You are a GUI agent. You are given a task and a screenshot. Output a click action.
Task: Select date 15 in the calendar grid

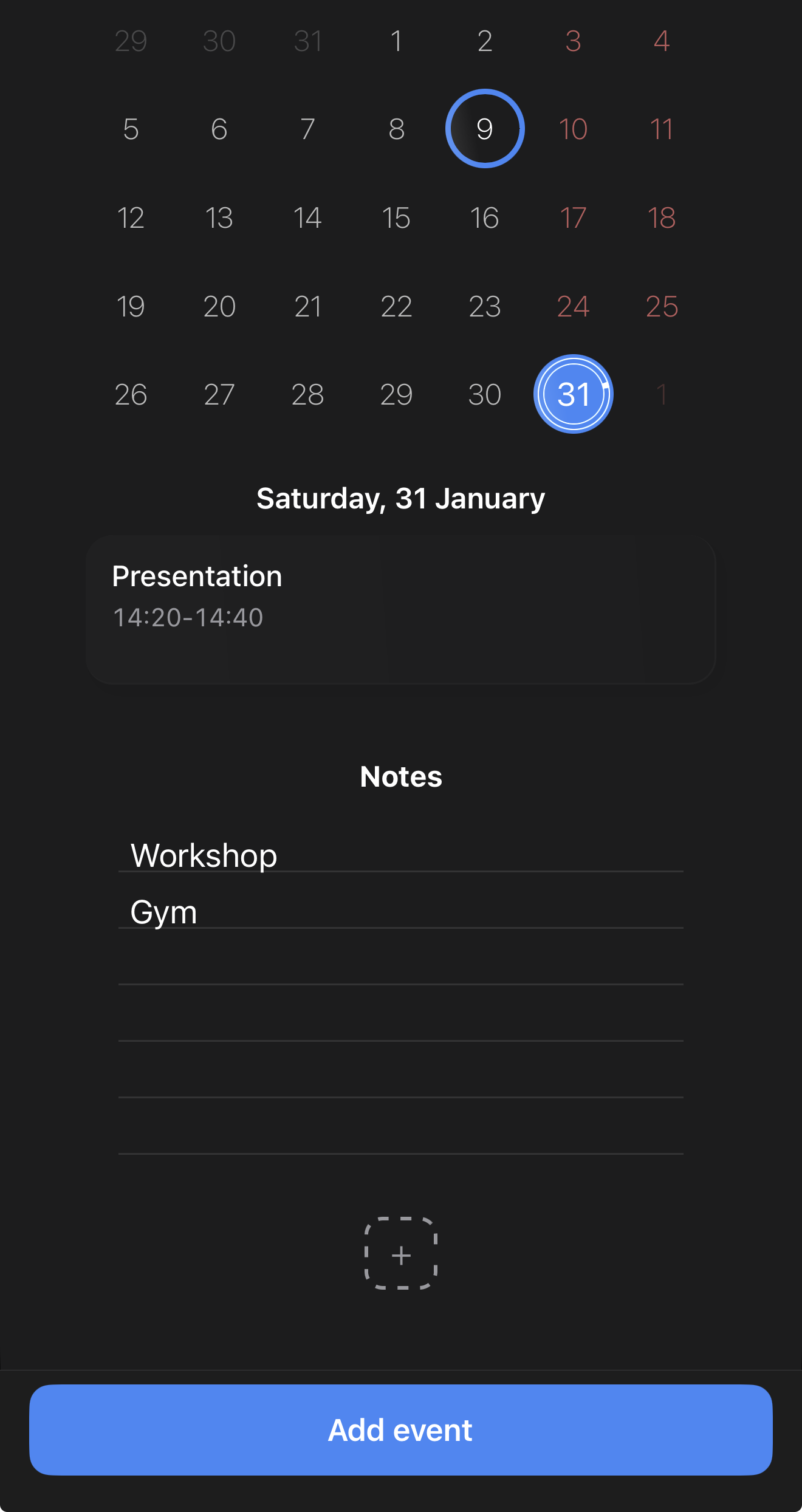(x=396, y=217)
